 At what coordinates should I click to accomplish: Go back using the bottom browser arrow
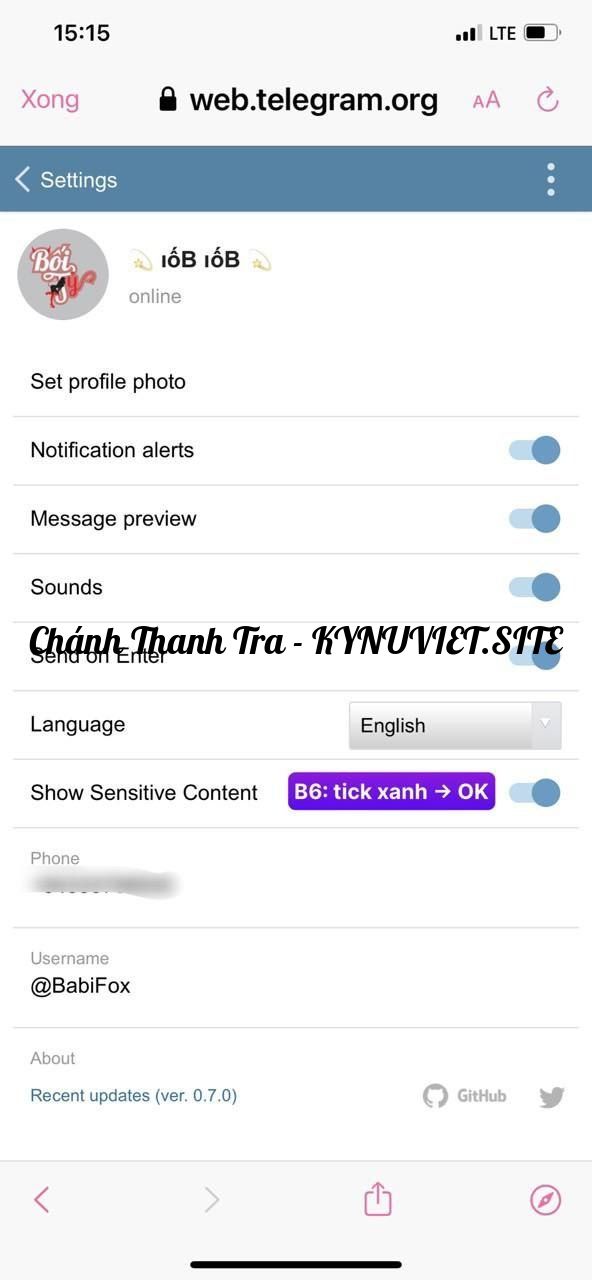point(41,1199)
